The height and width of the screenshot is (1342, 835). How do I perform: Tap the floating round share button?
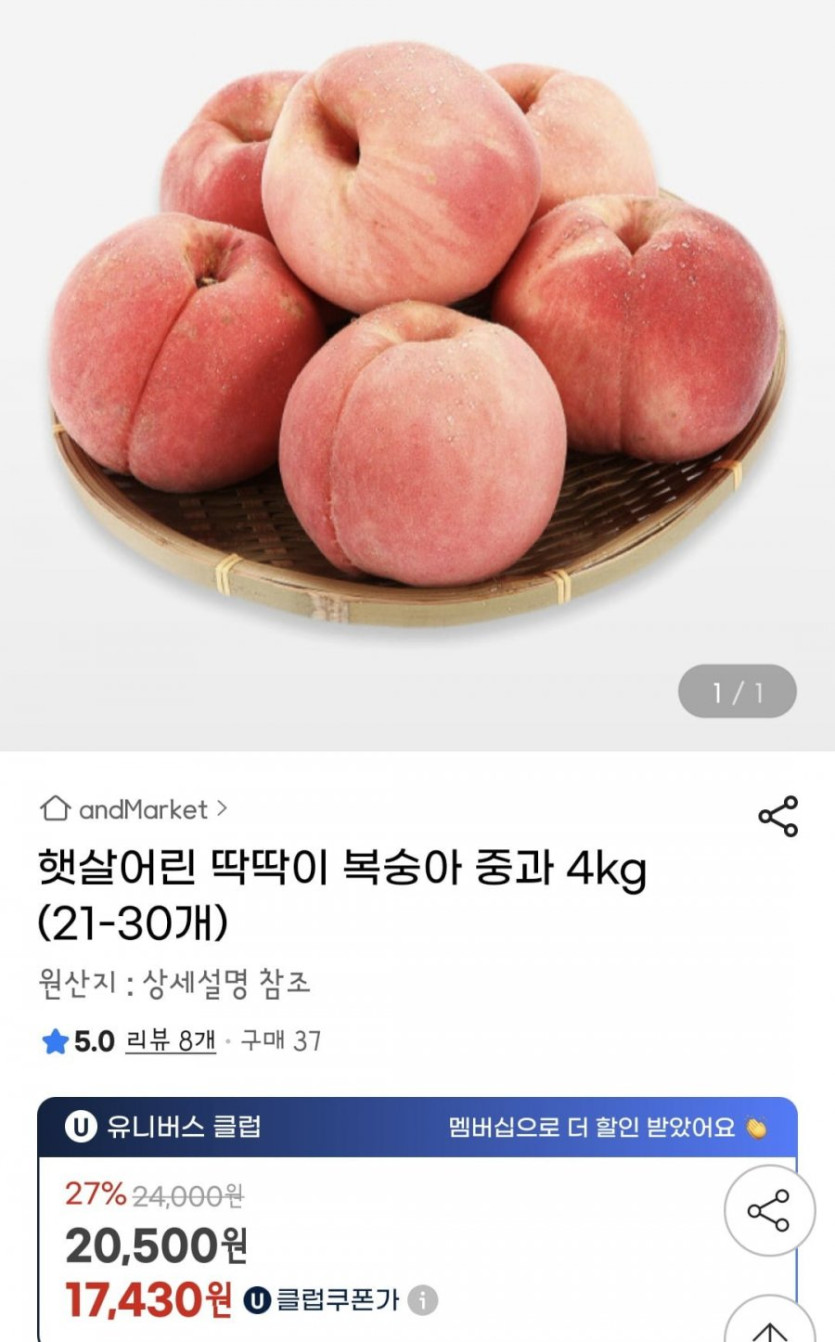(768, 1211)
